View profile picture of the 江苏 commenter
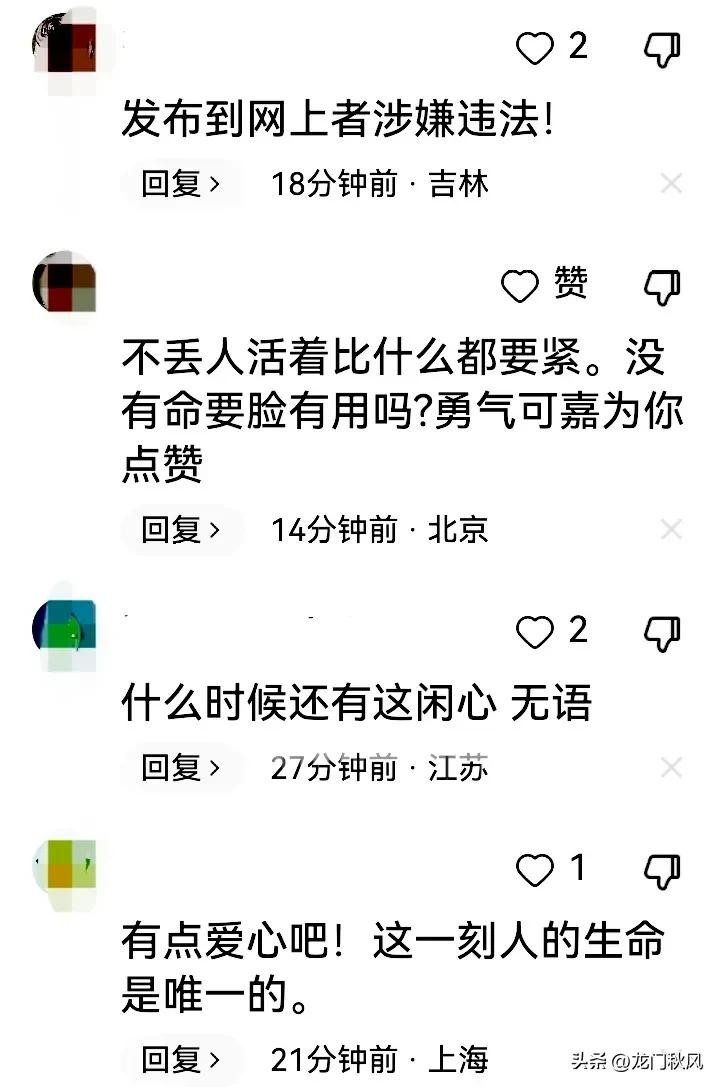 [64, 634]
